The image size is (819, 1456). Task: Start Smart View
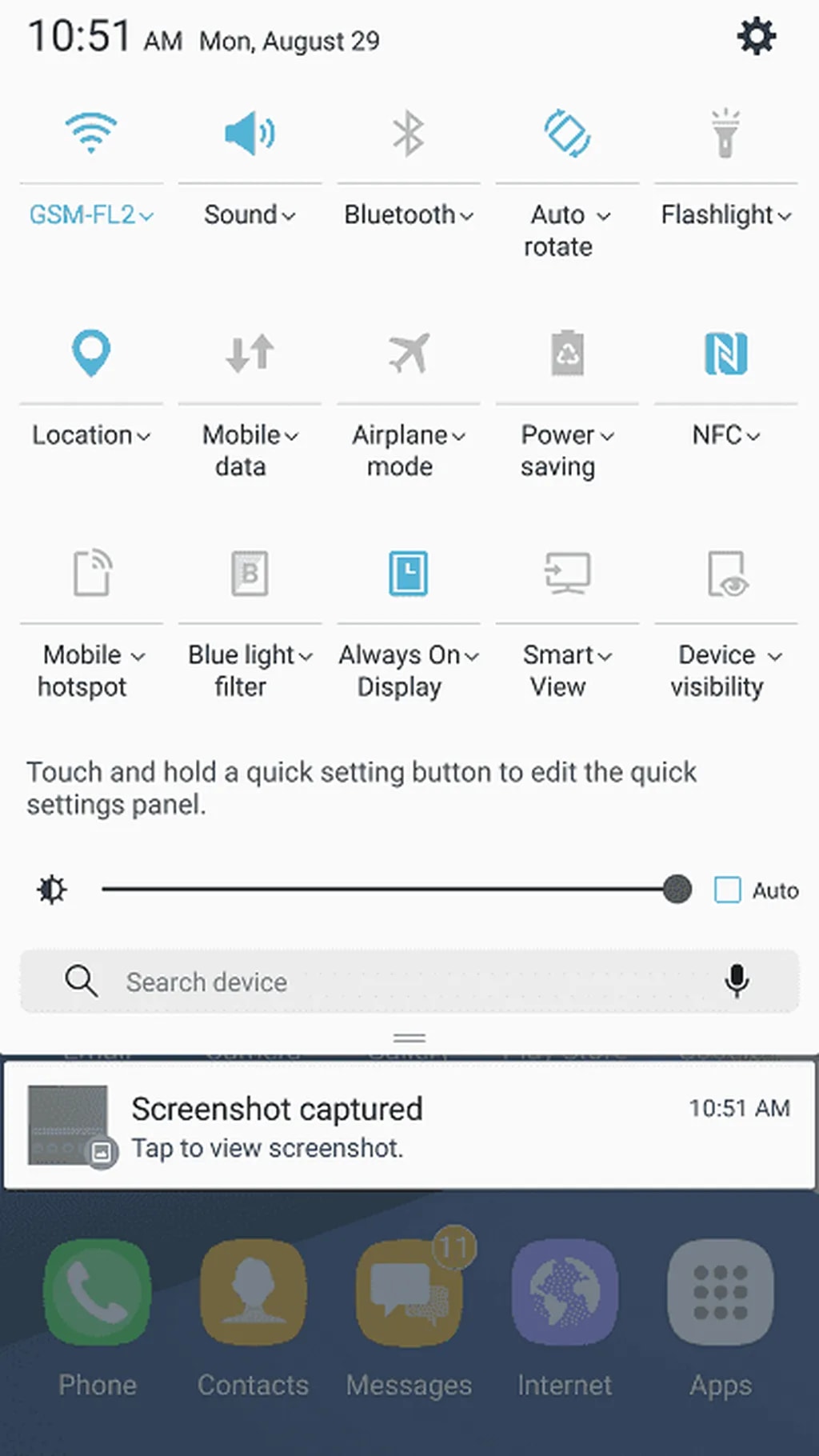(x=567, y=573)
